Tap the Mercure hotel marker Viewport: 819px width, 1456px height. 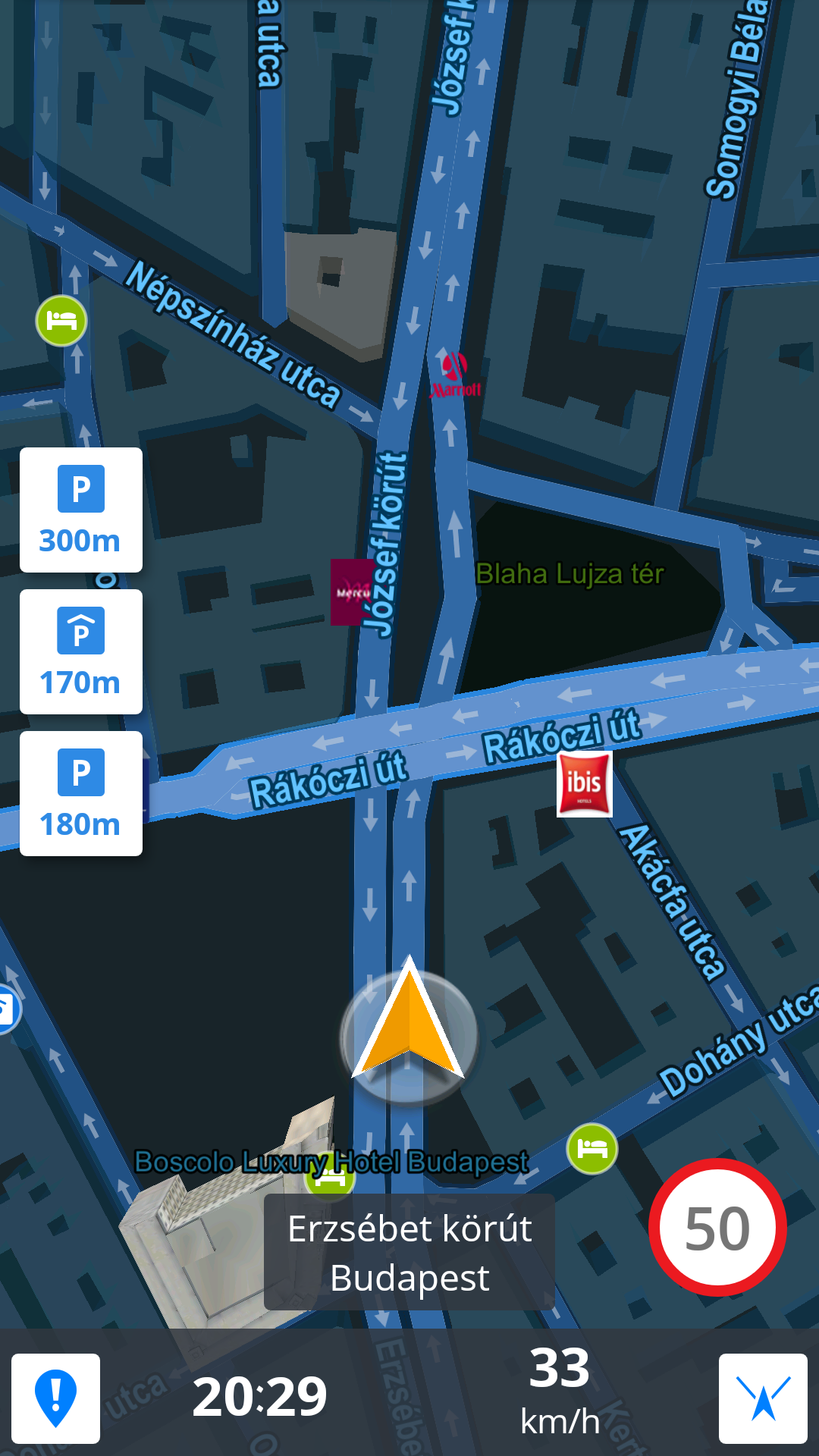(x=351, y=592)
